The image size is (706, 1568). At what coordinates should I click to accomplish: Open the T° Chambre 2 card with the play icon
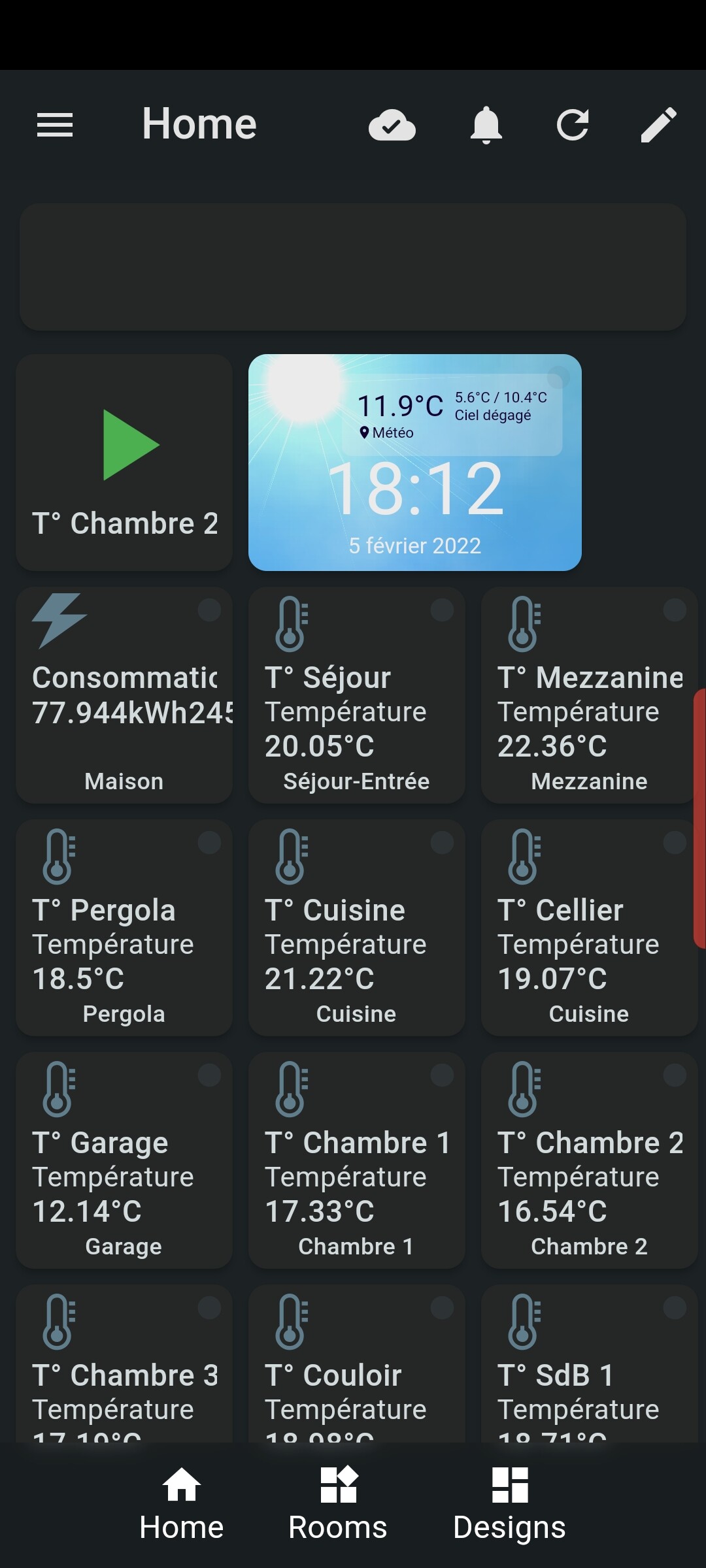coord(124,463)
